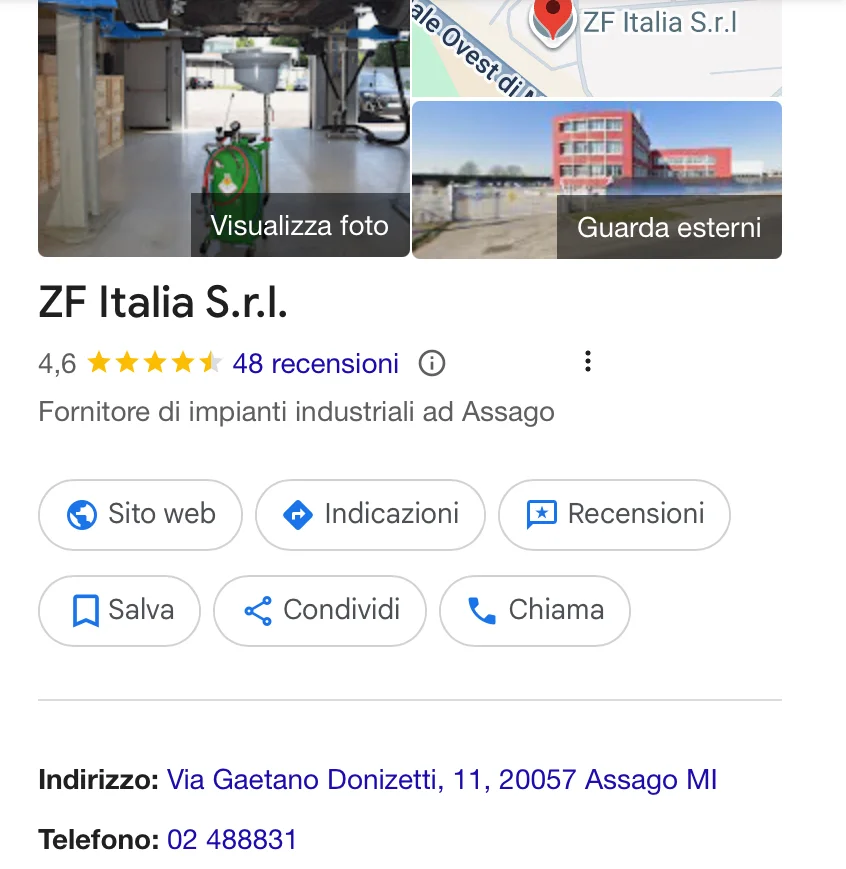Save the place with Salva

(119, 610)
